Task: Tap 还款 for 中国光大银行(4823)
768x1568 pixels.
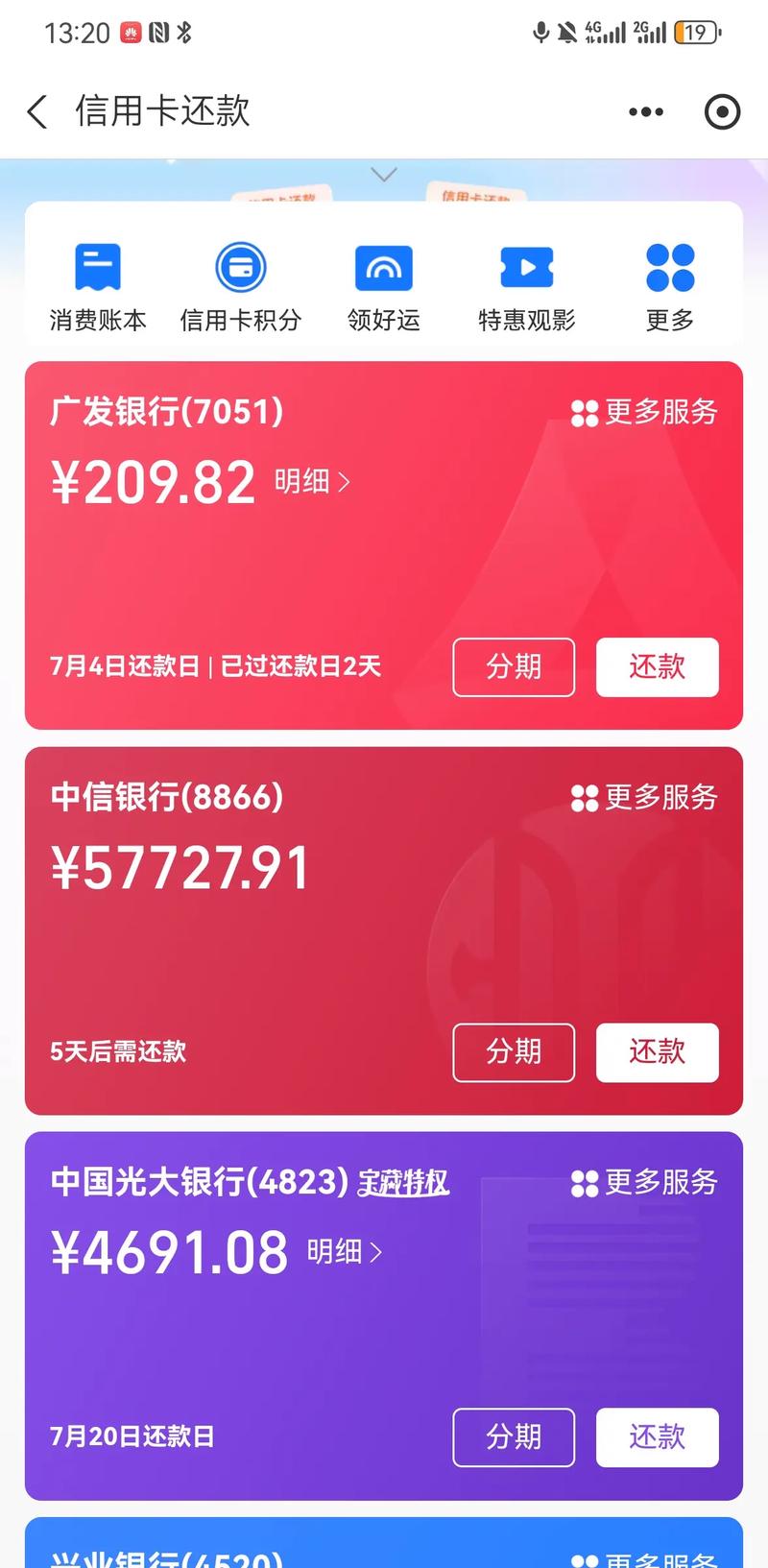Action: [x=657, y=1436]
